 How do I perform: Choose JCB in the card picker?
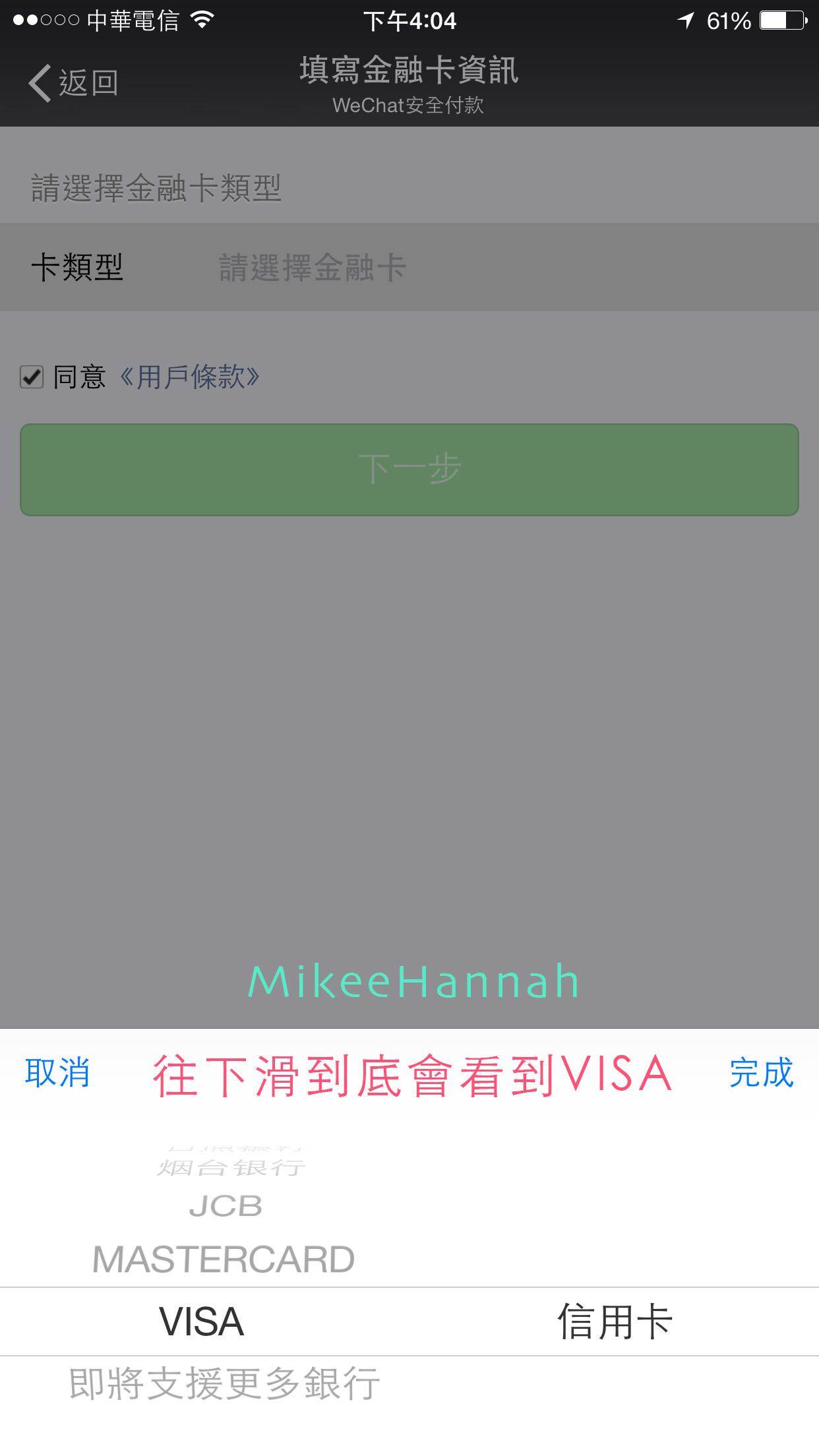(x=226, y=1206)
